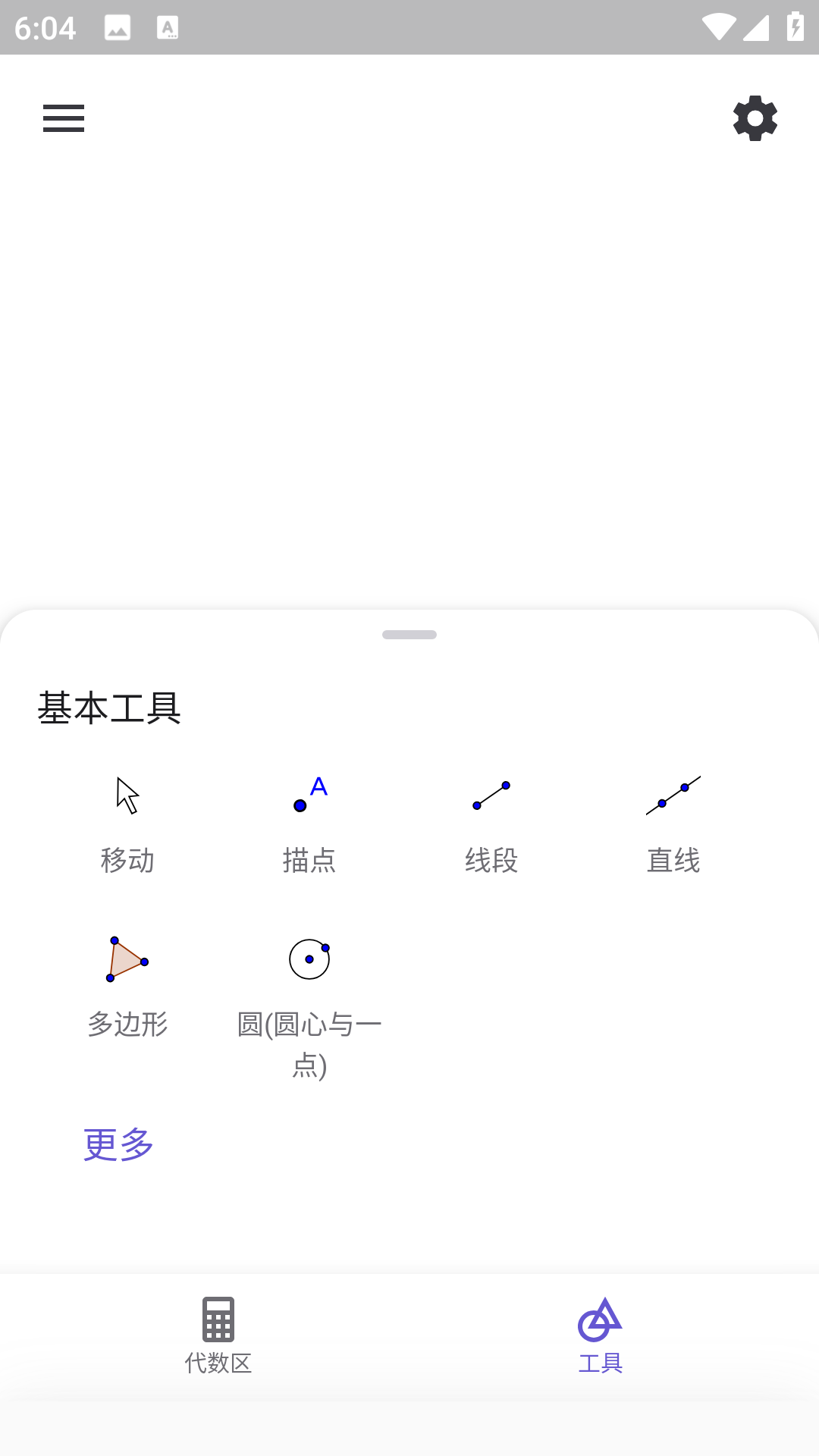The image size is (819, 1456).
Task: Select the Move cursor arrow graphic
Action: [x=127, y=796]
